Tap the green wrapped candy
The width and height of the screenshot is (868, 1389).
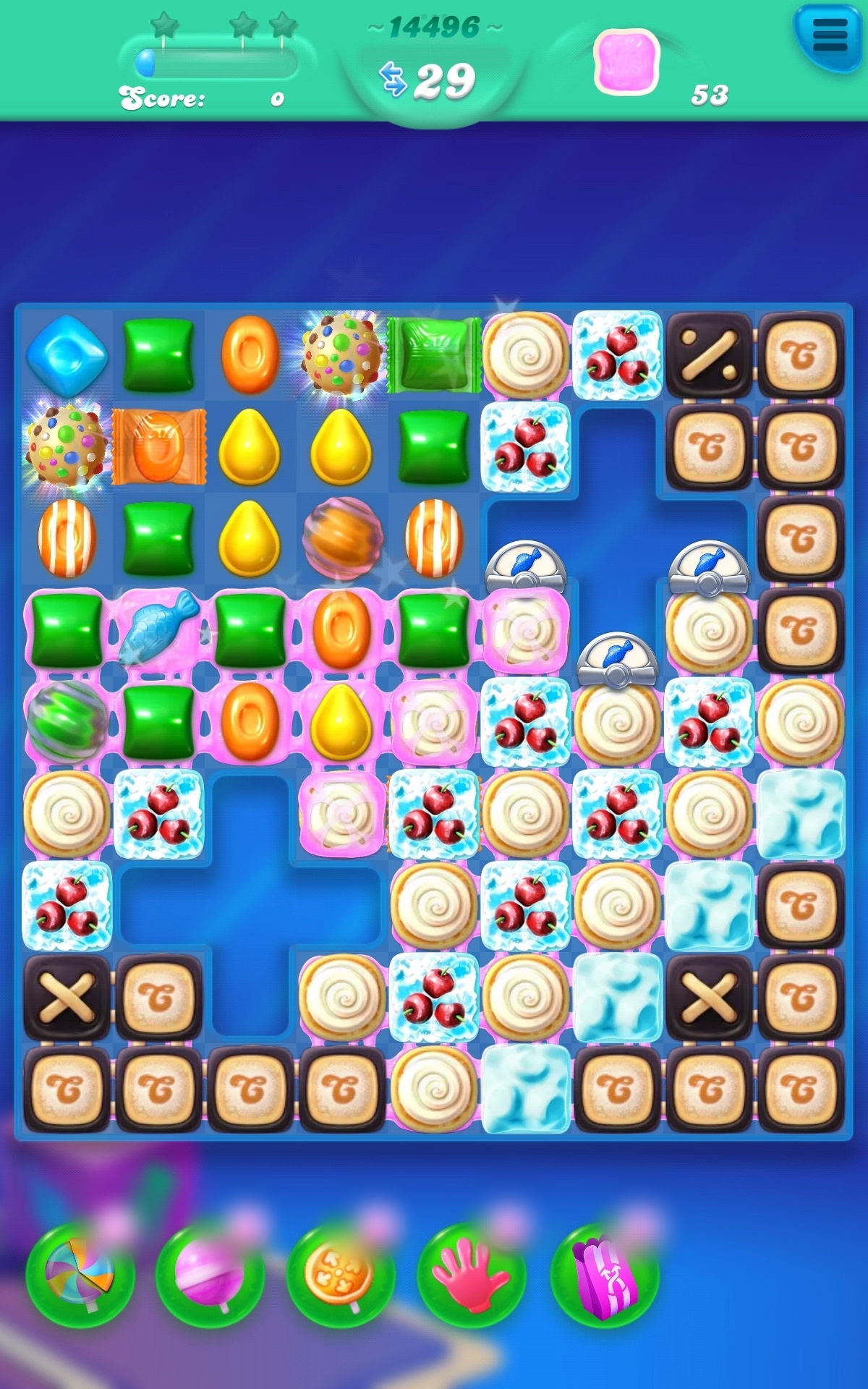[433, 355]
